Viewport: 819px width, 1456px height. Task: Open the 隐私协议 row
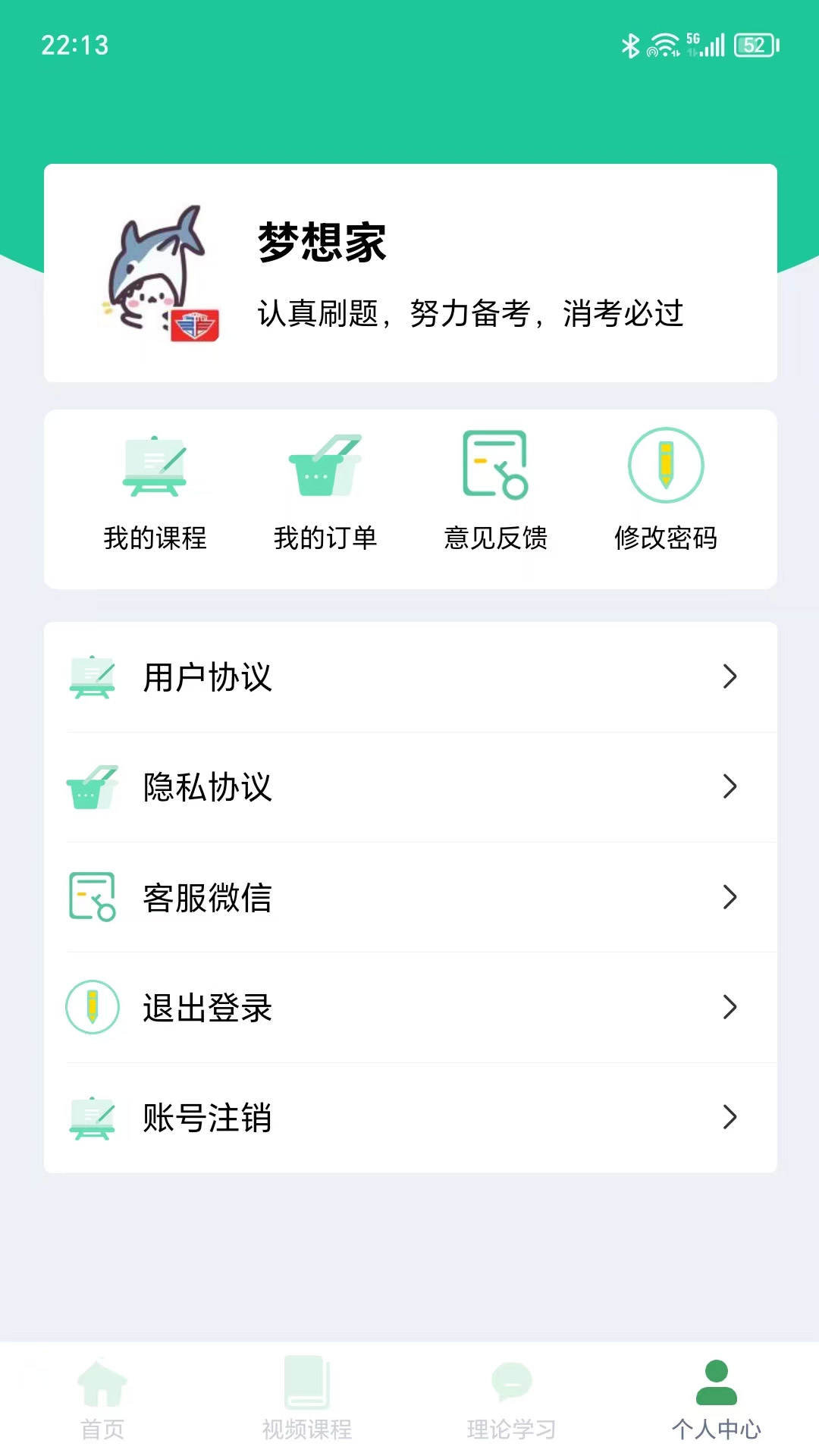point(410,787)
